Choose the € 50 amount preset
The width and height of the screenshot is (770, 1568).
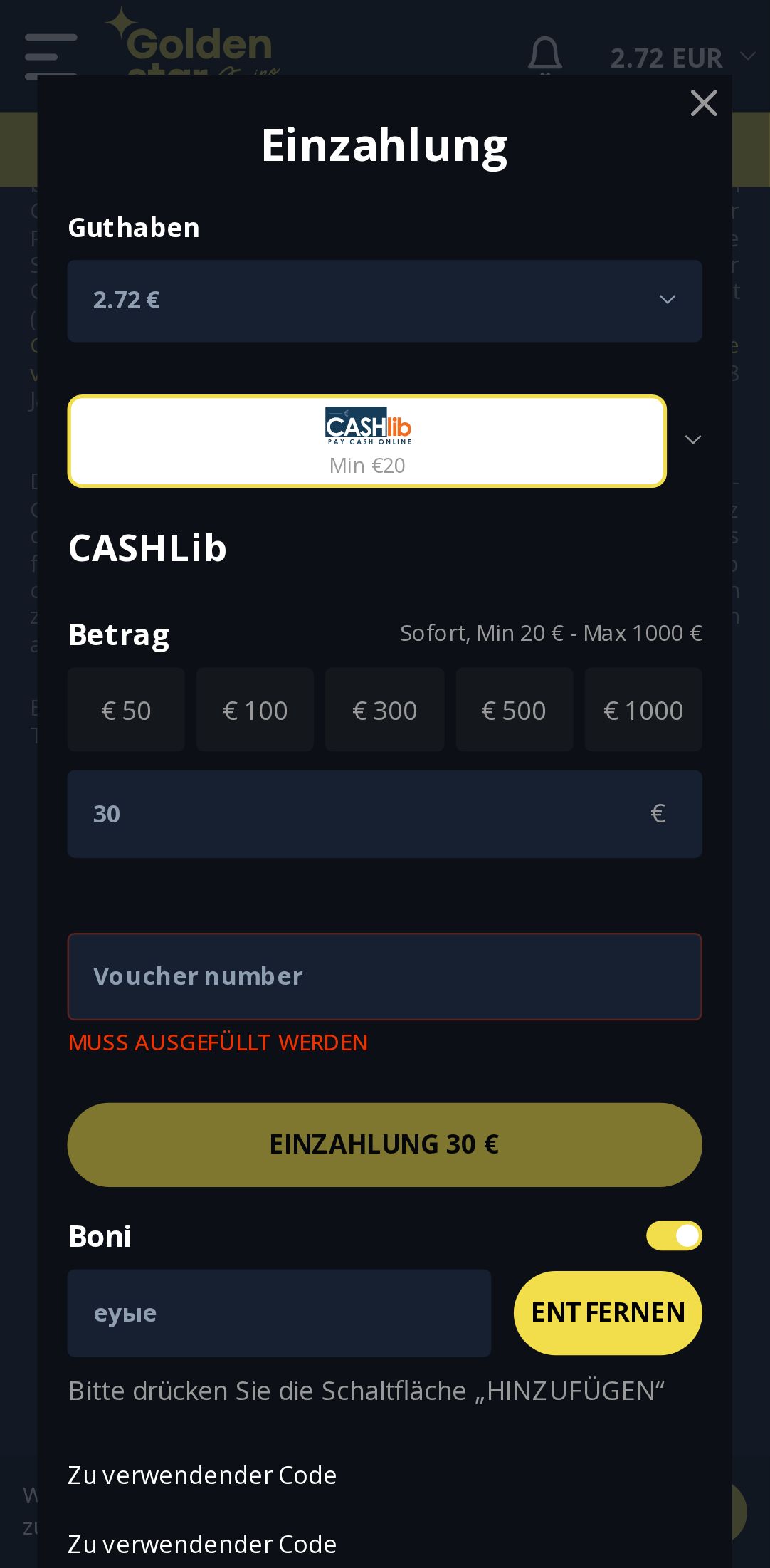pos(126,710)
